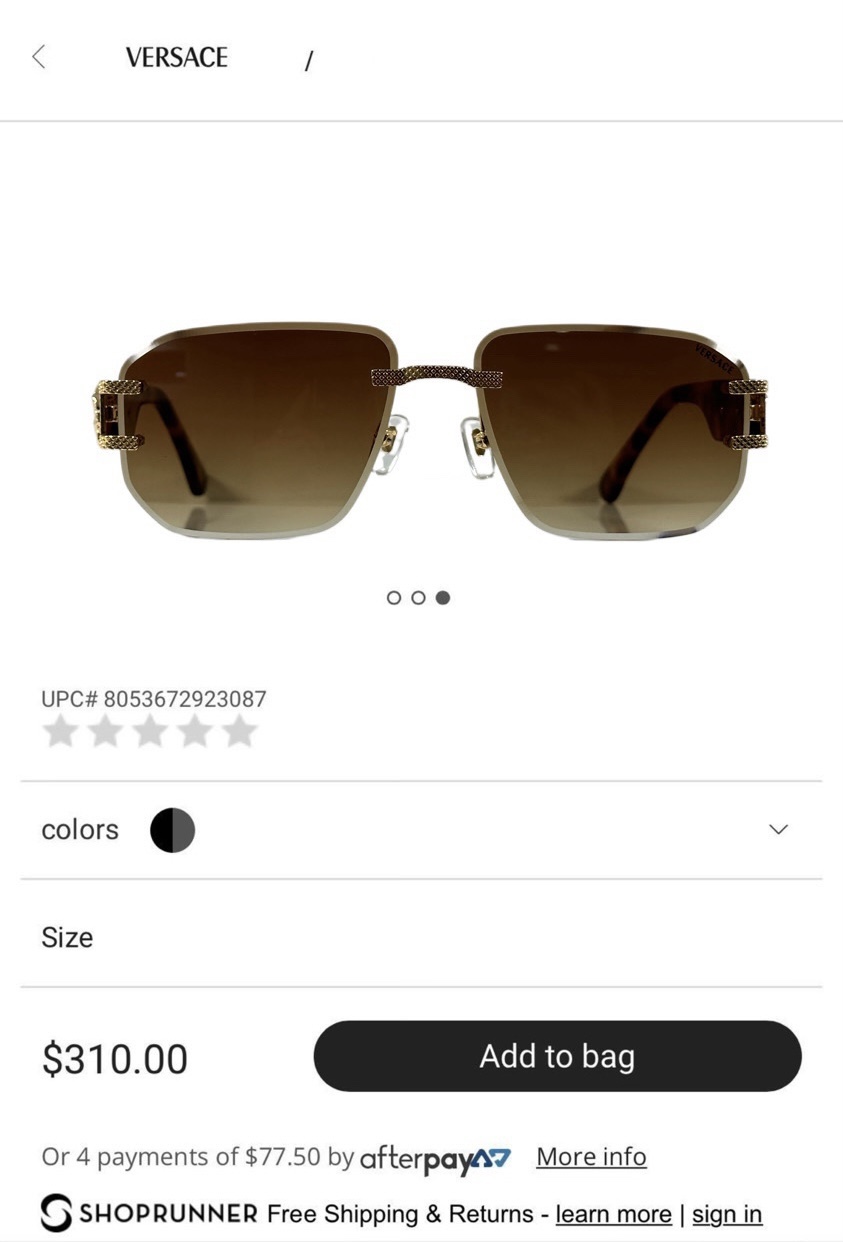Screen dimensions: 843x1242
Task: Jump to the second product image dot
Action: coord(418,598)
